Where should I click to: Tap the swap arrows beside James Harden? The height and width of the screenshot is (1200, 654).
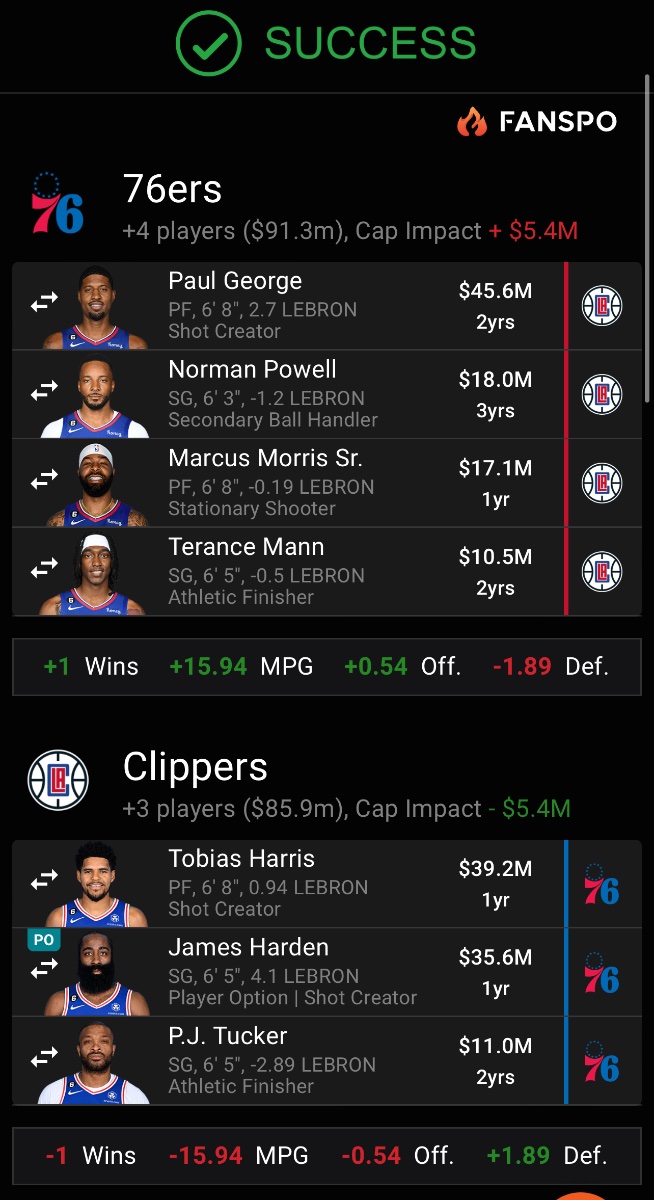click(x=44, y=969)
